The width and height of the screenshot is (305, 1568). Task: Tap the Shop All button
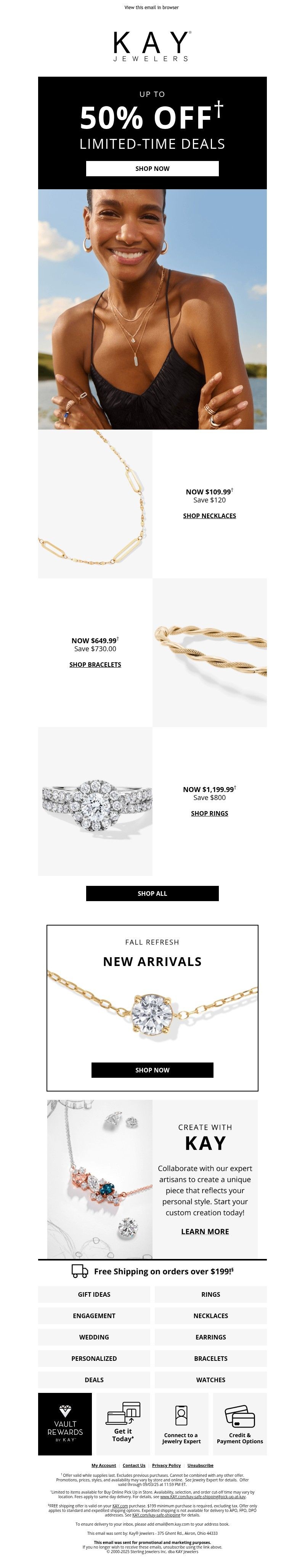[x=152, y=893]
